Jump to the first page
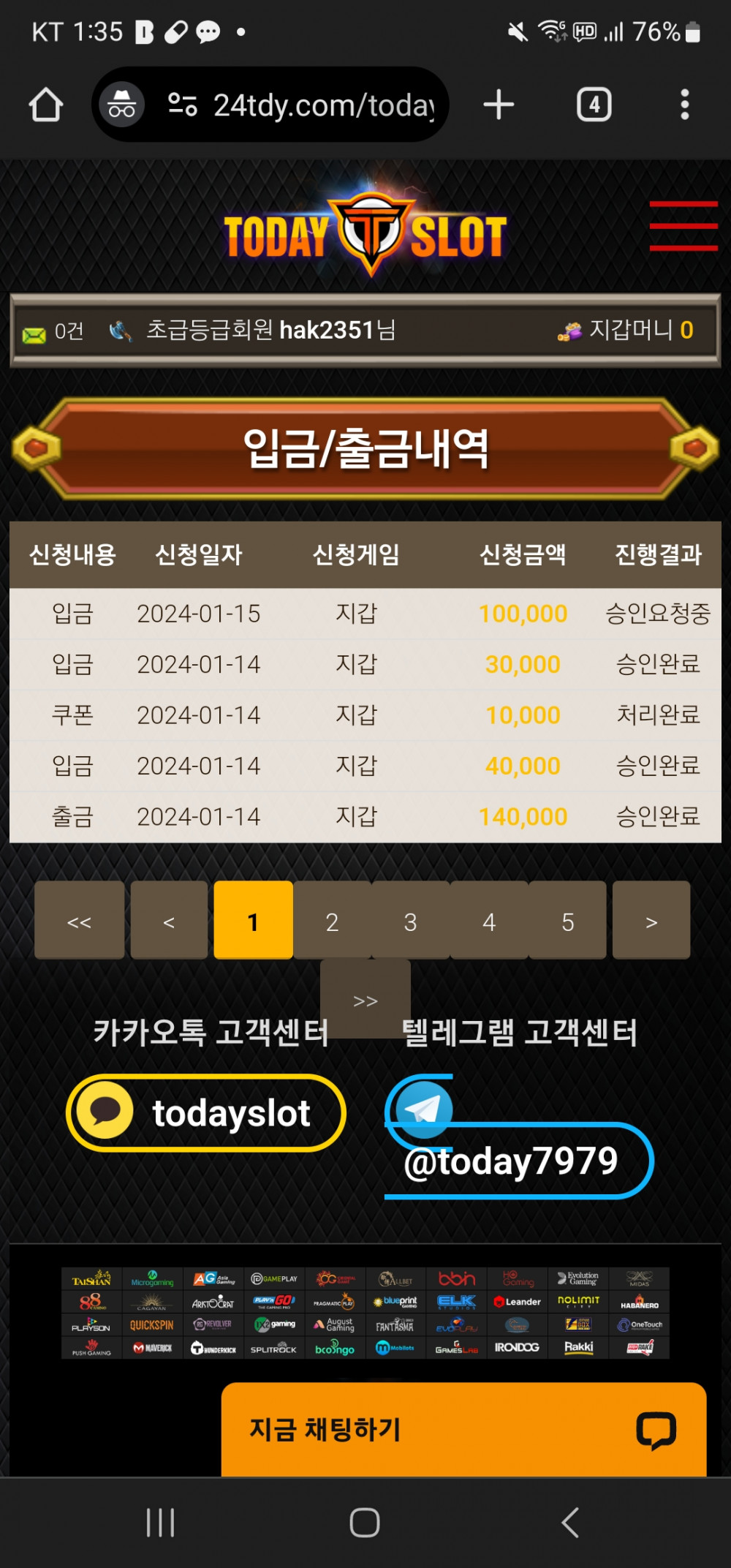The height and width of the screenshot is (1568, 731). coord(79,921)
